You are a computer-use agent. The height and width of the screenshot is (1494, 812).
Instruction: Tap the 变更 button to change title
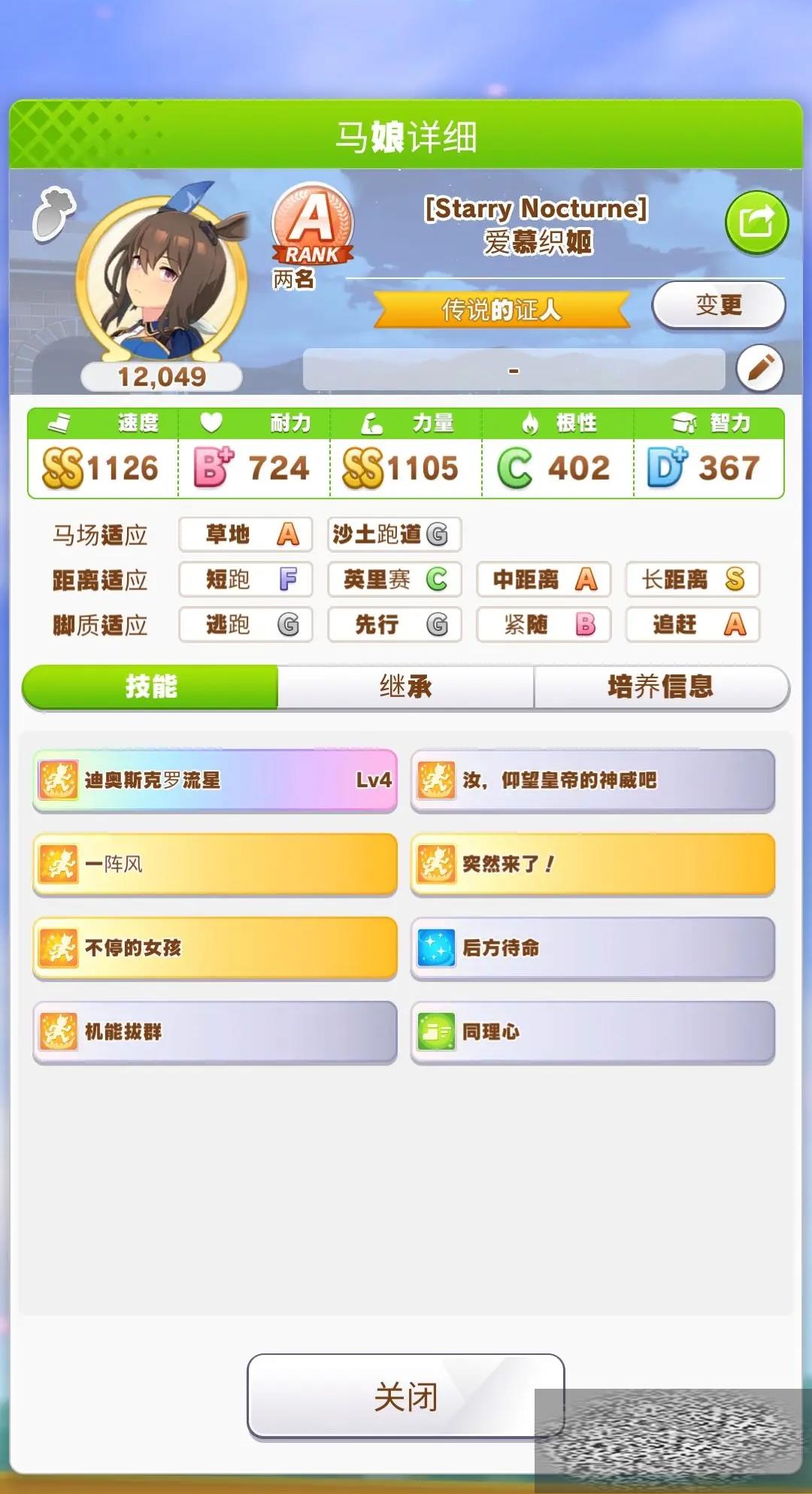pyautogui.click(x=718, y=305)
